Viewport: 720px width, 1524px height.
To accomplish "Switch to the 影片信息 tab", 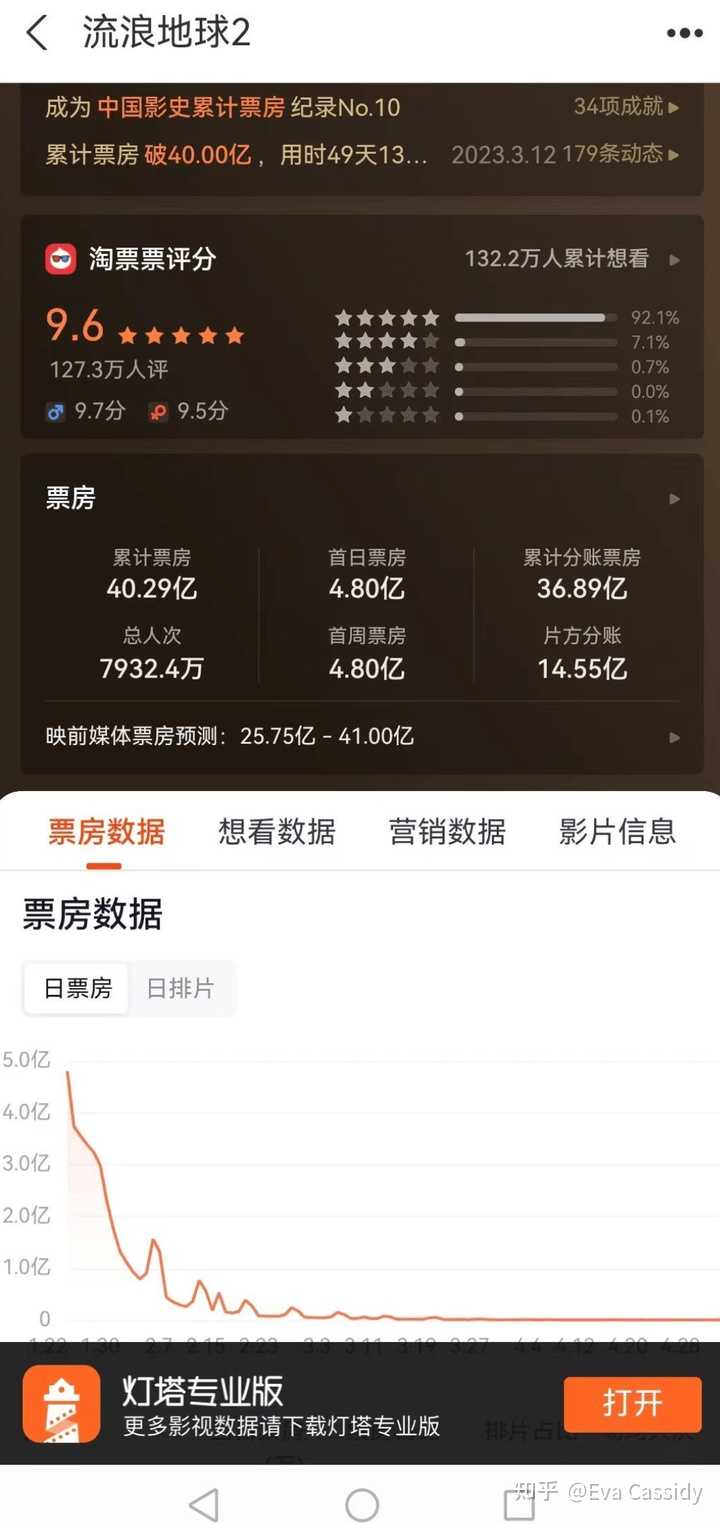I will tap(617, 831).
